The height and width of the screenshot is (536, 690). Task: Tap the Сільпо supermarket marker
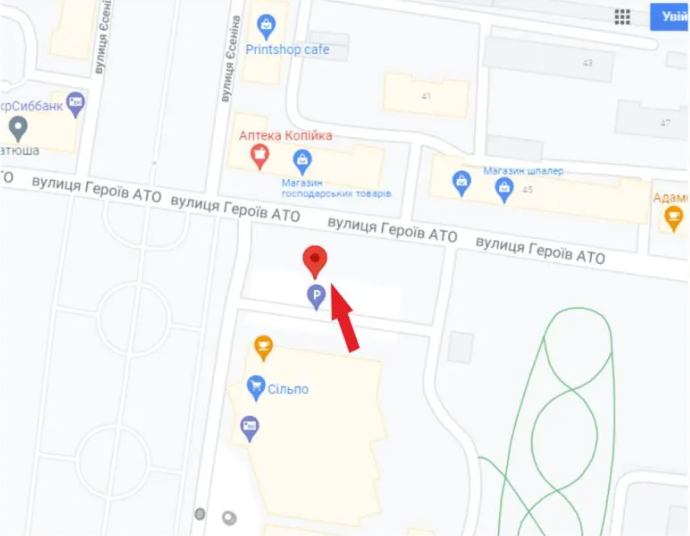257,387
